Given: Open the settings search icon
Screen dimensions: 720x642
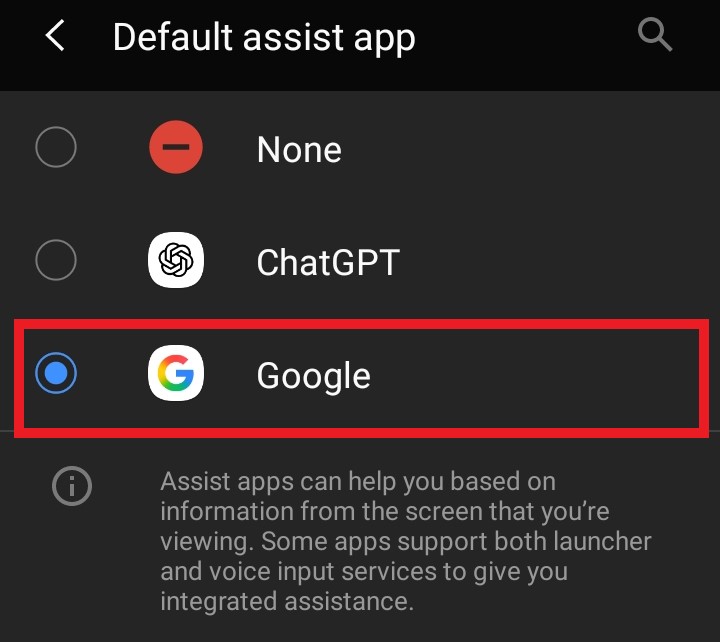Looking at the screenshot, I should point(655,35).
